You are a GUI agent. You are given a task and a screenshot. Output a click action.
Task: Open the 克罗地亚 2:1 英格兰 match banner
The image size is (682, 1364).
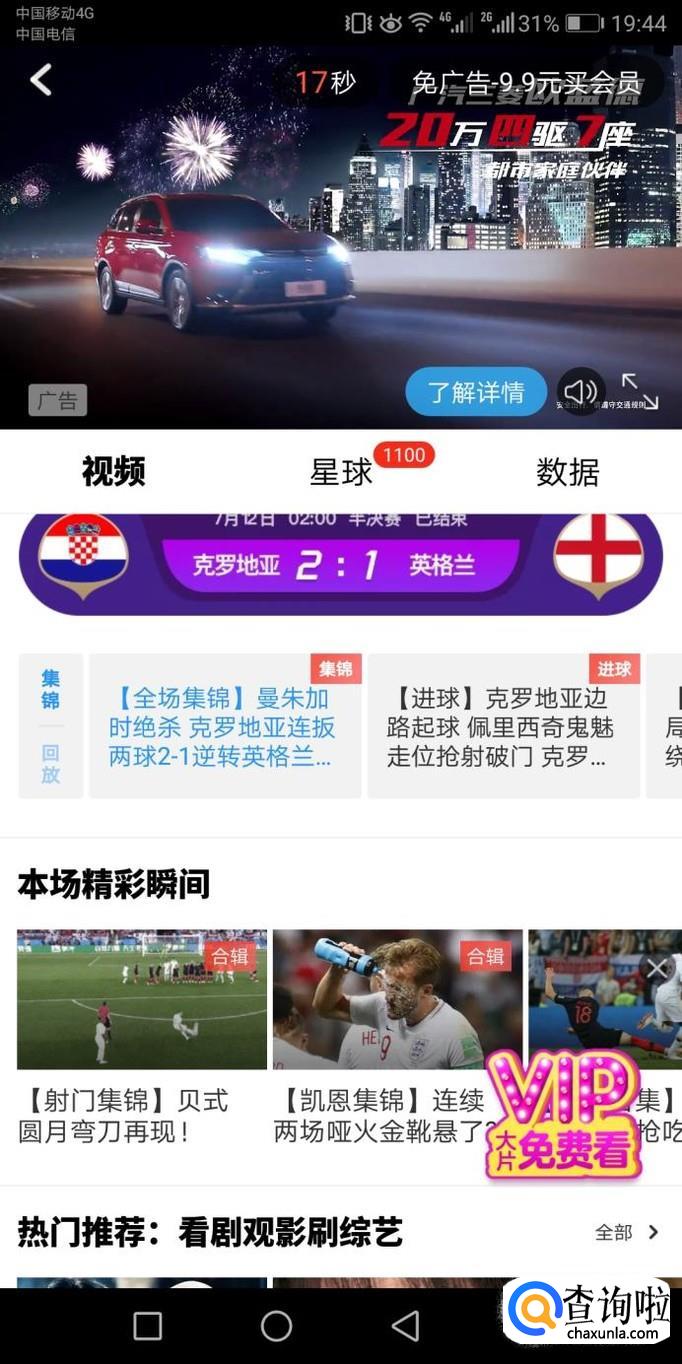[341, 564]
